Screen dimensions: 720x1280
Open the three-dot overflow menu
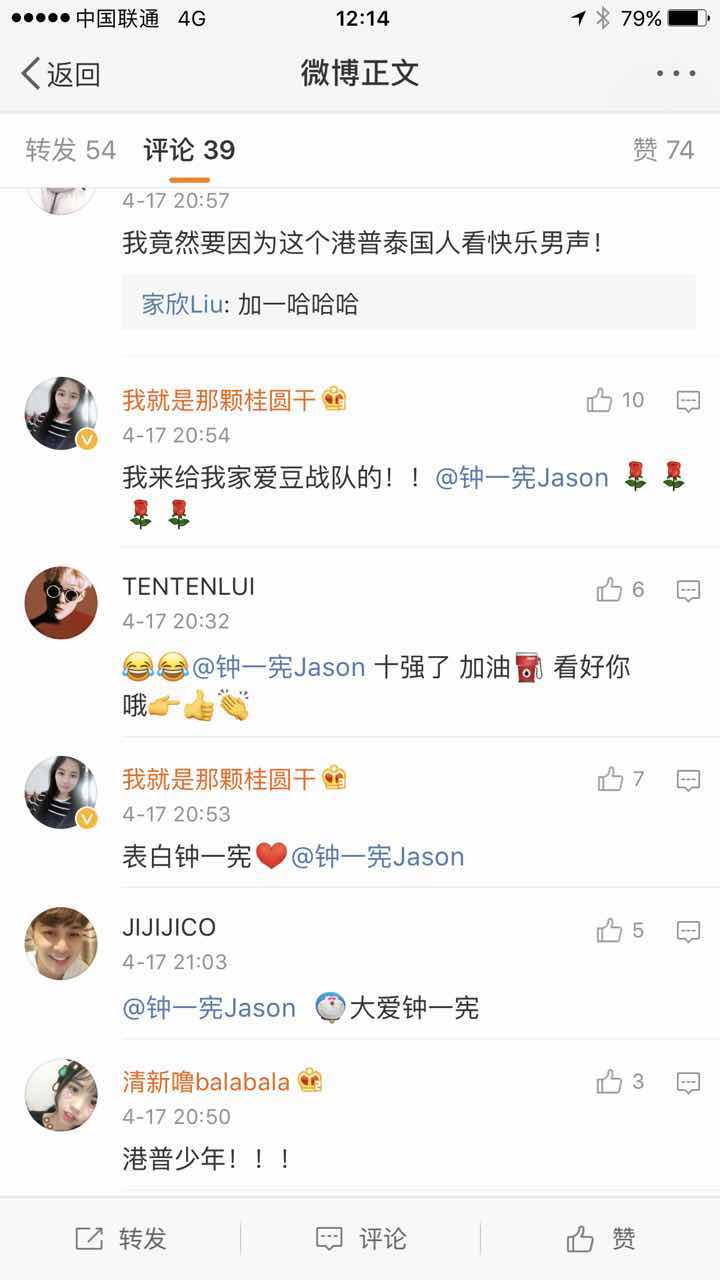pos(676,73)
